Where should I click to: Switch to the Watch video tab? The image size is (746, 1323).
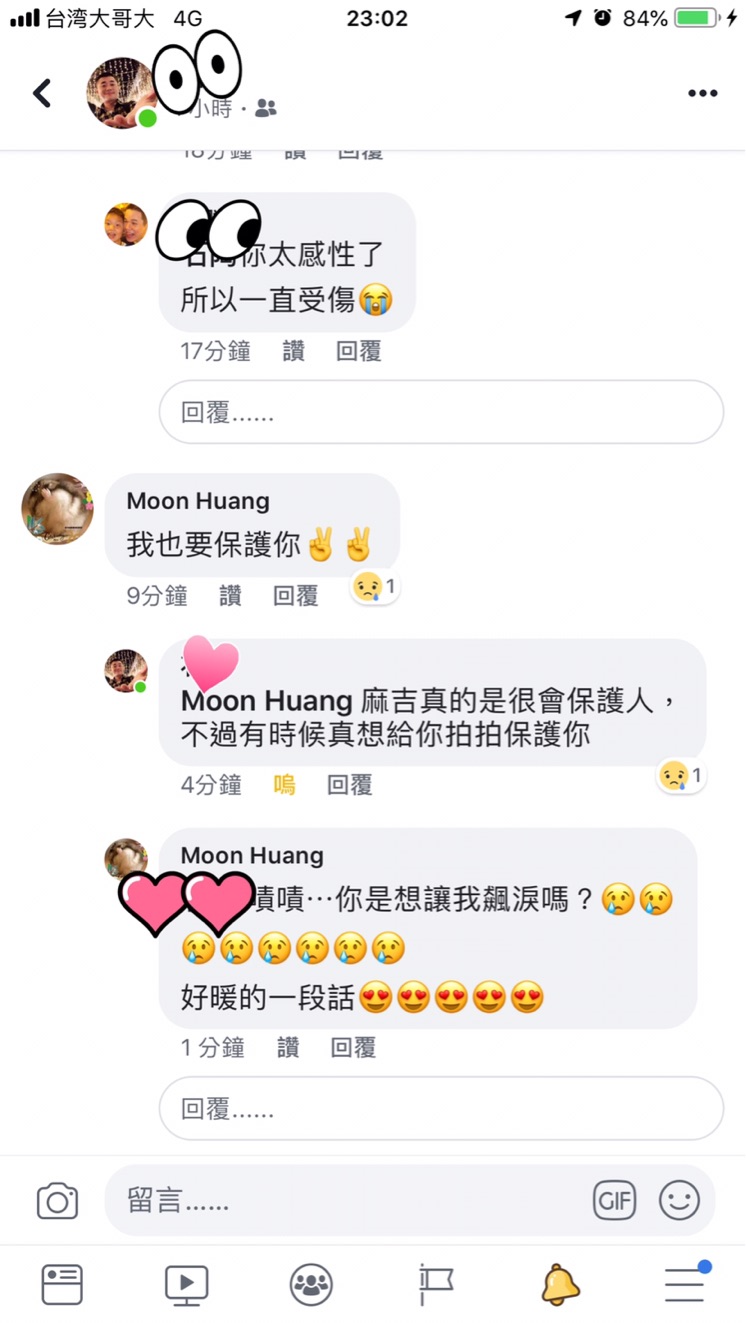(187, 1284)
